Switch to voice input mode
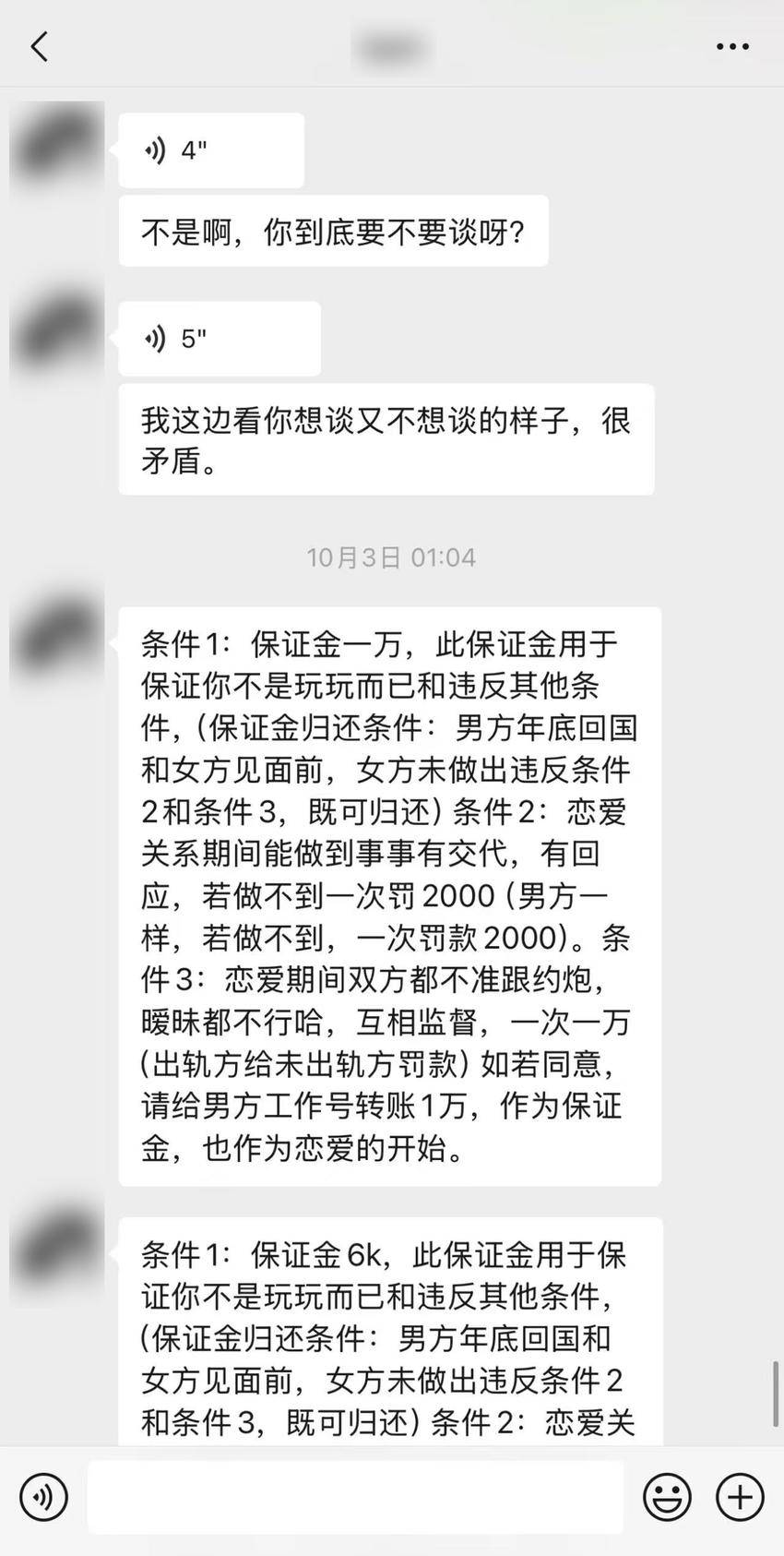 pyautogui.click(x=43, y=1496)
